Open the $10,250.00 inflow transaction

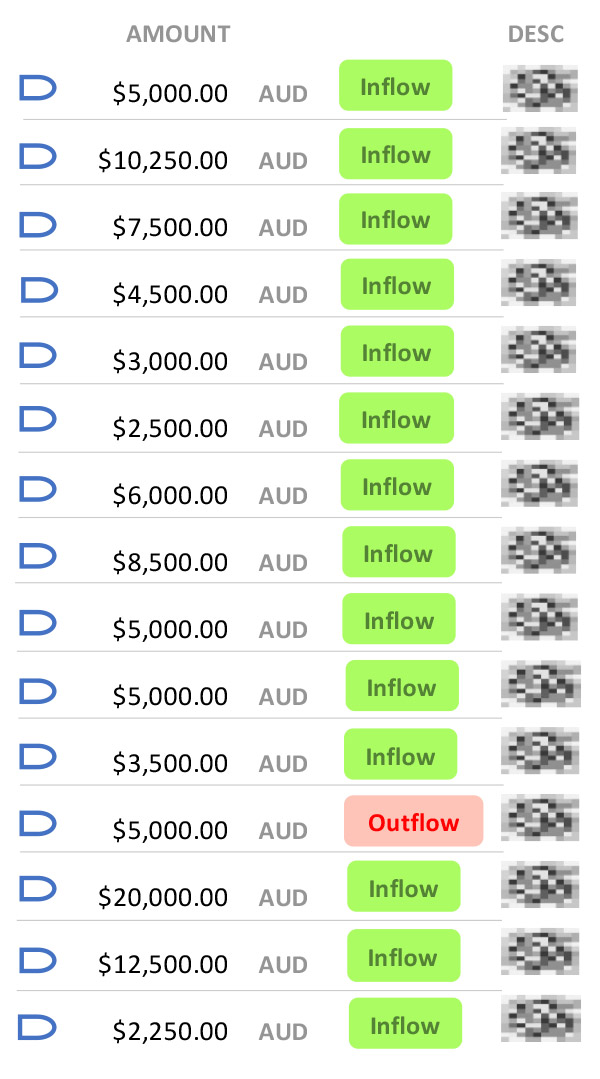tap(163, 160)
